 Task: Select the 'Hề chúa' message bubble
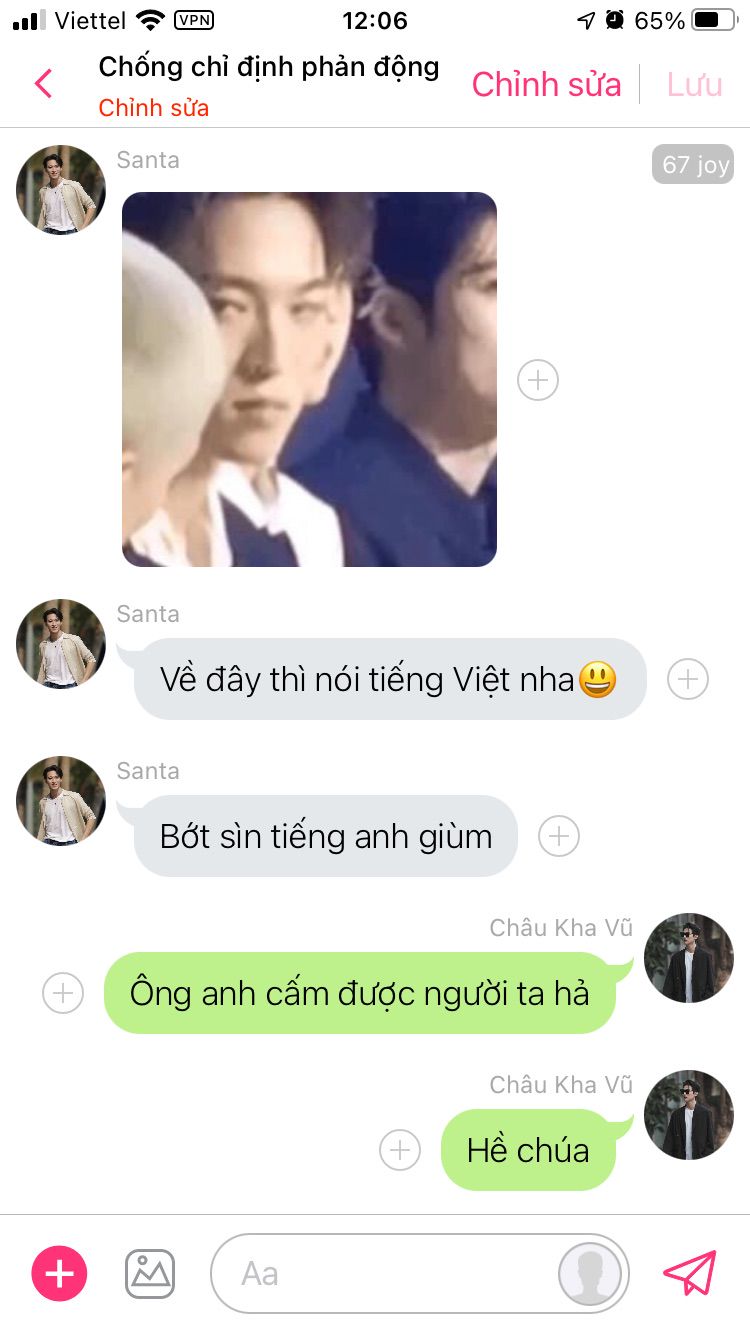point(527,1151)
